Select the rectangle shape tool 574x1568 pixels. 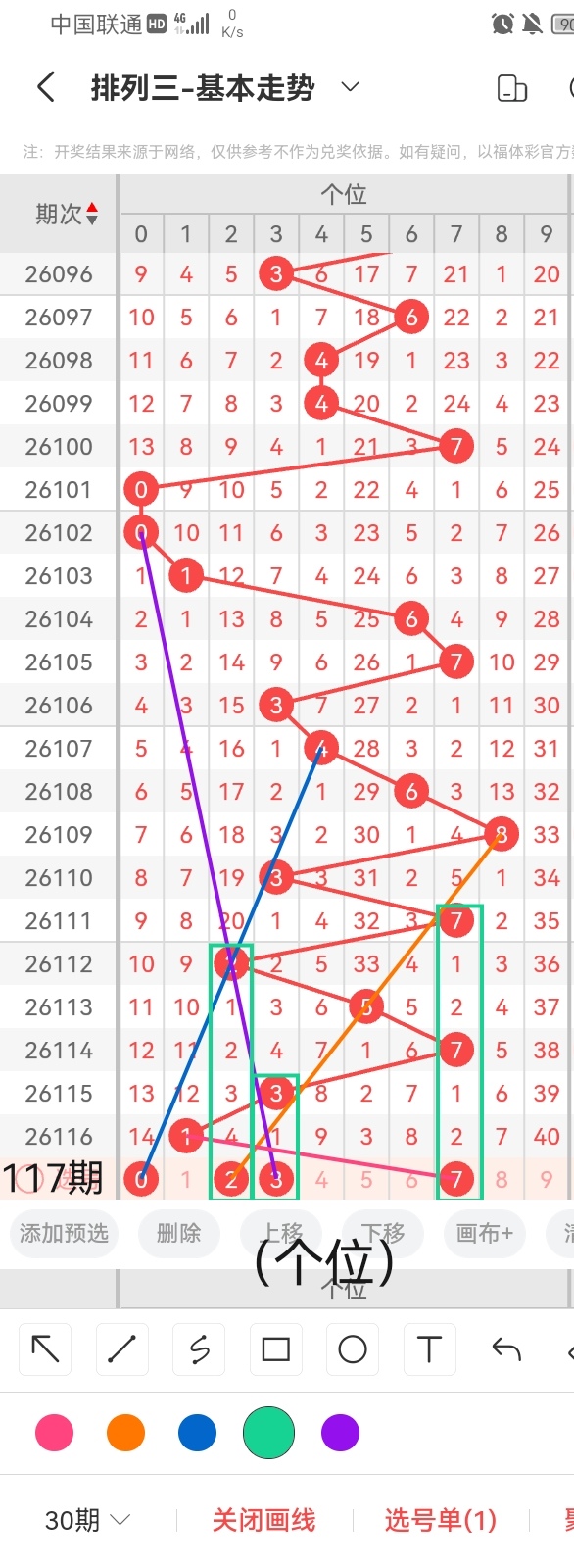coord(275,1349)
